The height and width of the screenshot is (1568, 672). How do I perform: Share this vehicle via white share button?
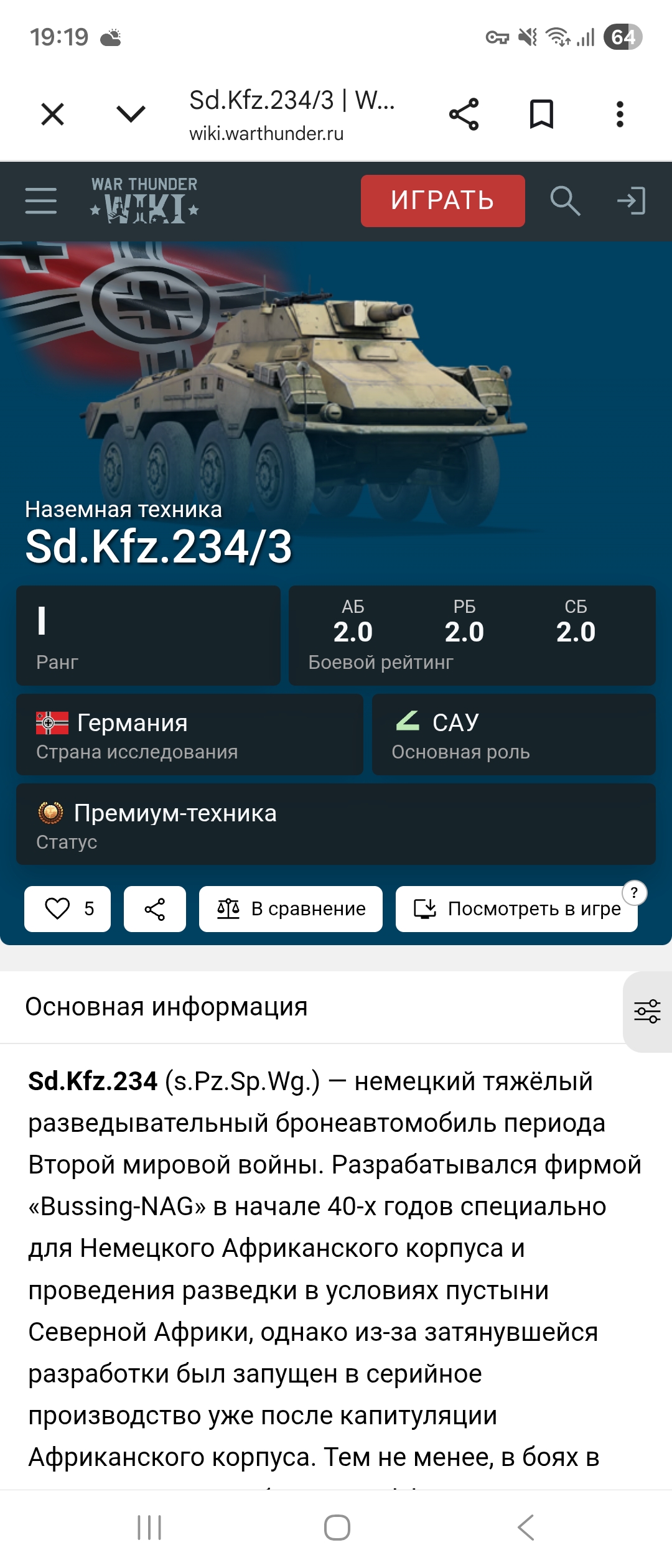click(155, 909)
